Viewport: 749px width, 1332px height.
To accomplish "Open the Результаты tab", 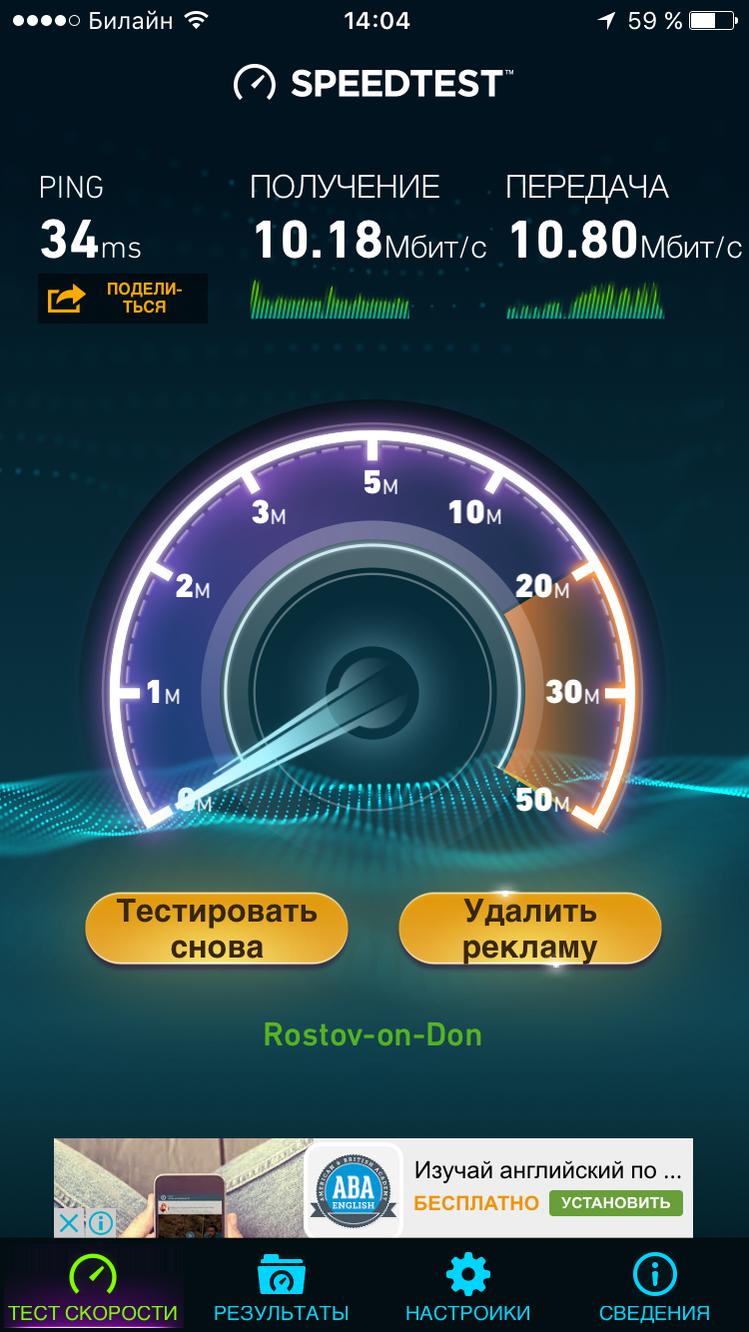I will [x=281, y=1288].
